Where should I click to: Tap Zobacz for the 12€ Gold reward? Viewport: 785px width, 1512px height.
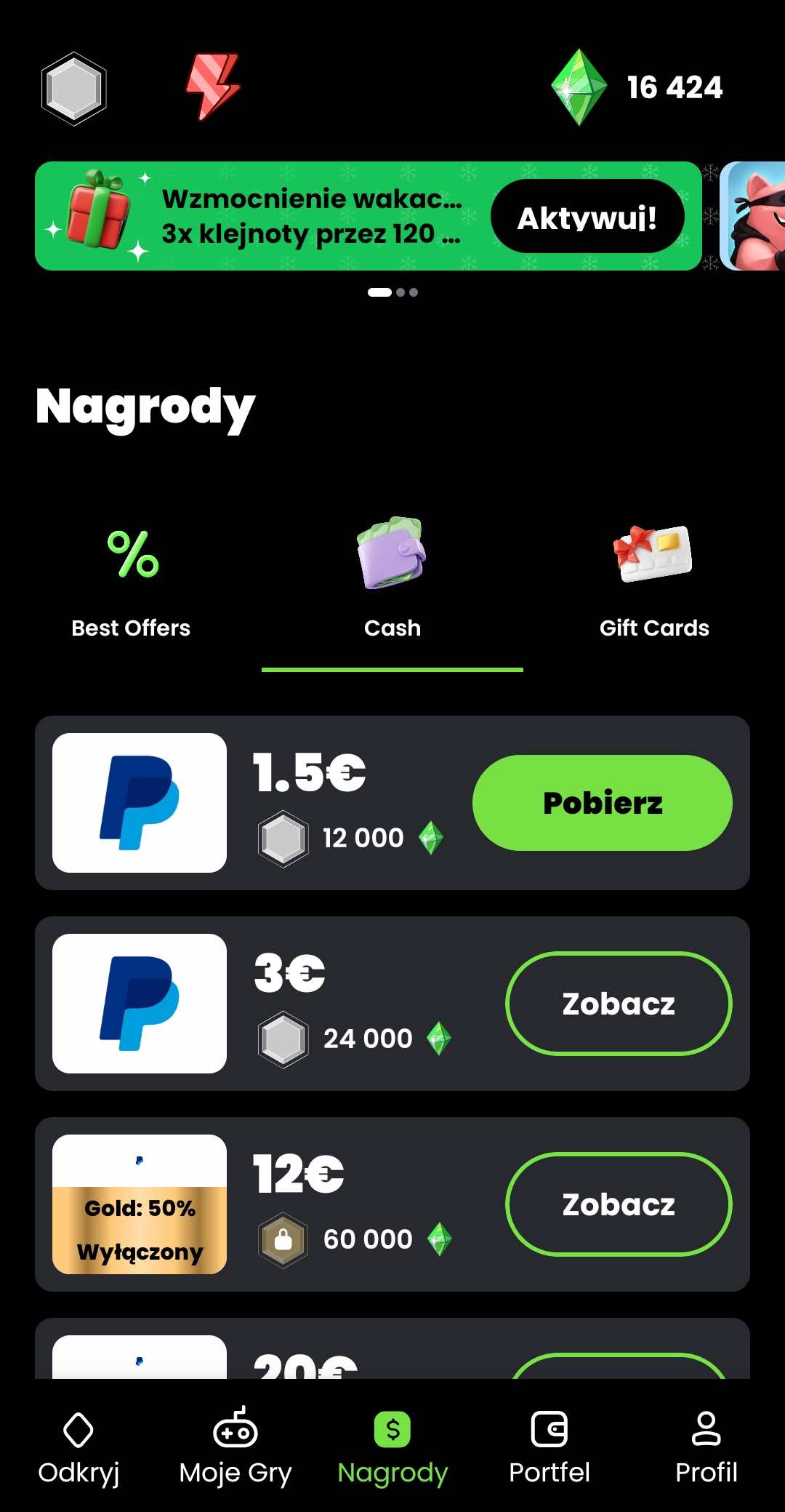tap(618, 1204)
